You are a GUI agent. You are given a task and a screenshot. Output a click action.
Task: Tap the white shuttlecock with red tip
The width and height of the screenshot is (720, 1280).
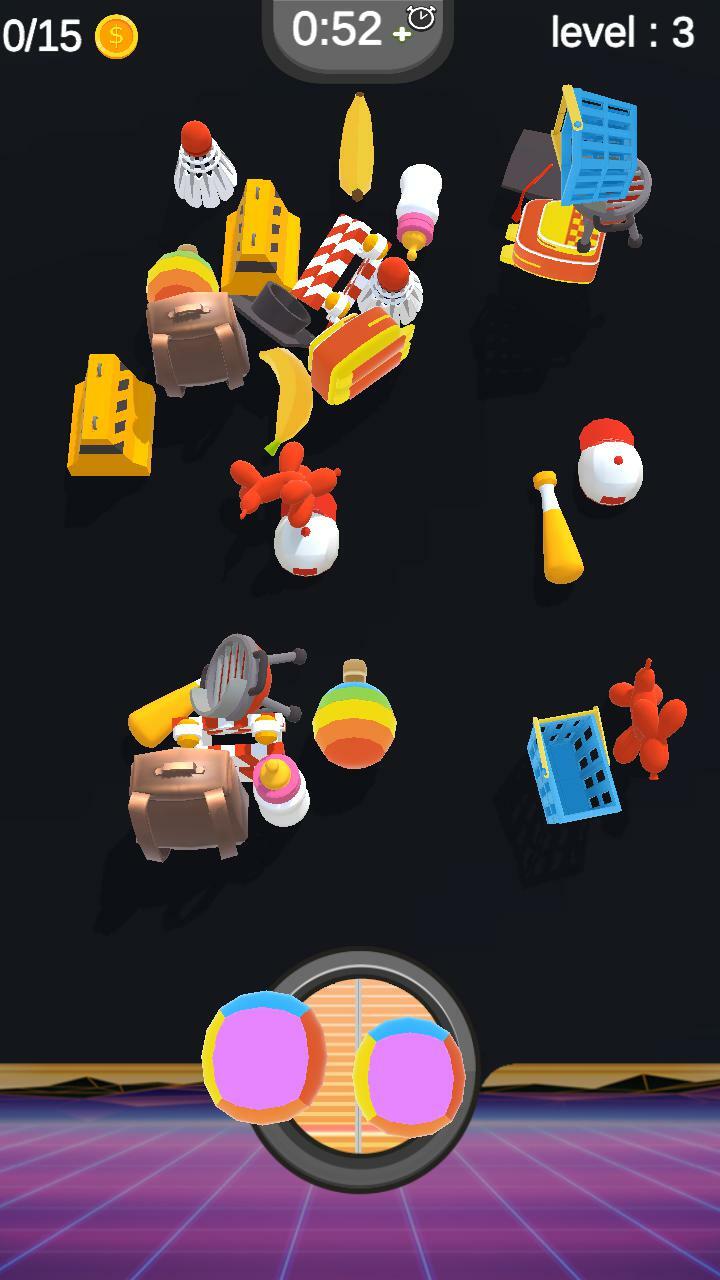click(x=200, y=165)
